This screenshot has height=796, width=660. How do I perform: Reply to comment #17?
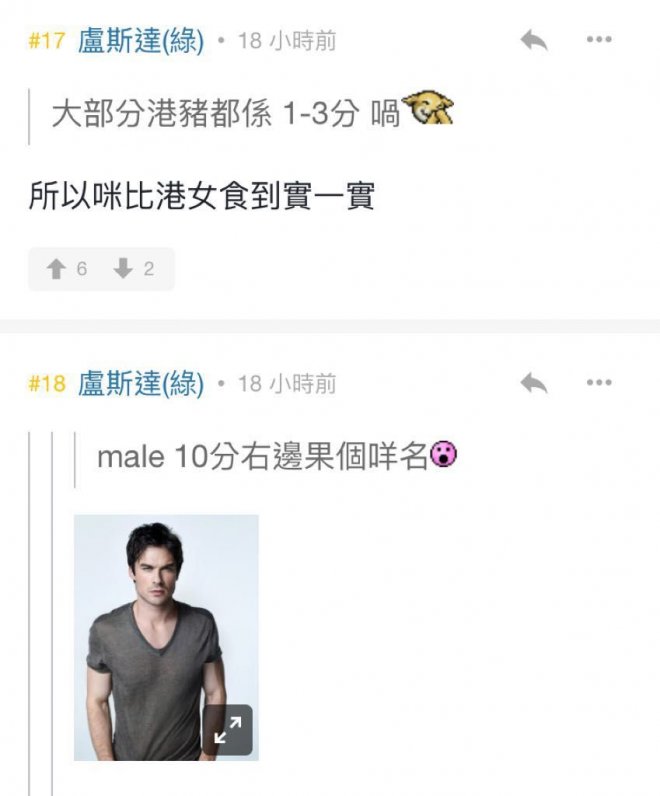[x=534, y=40]
